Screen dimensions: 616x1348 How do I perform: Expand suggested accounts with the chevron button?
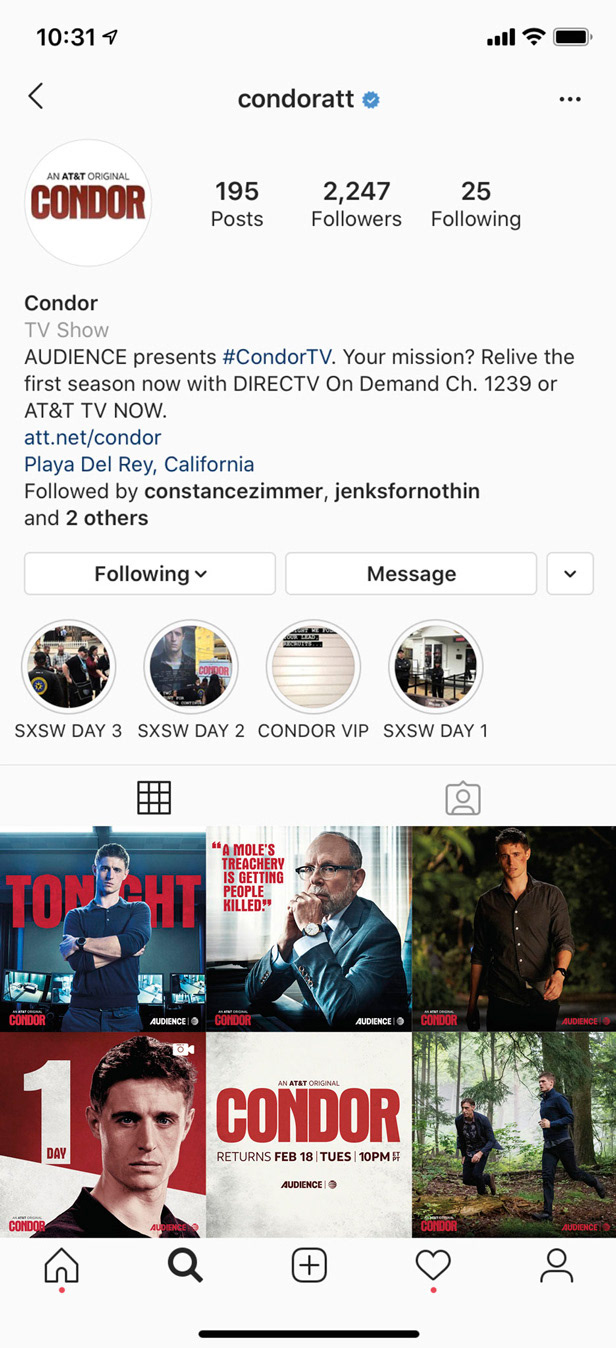[570, 574]
